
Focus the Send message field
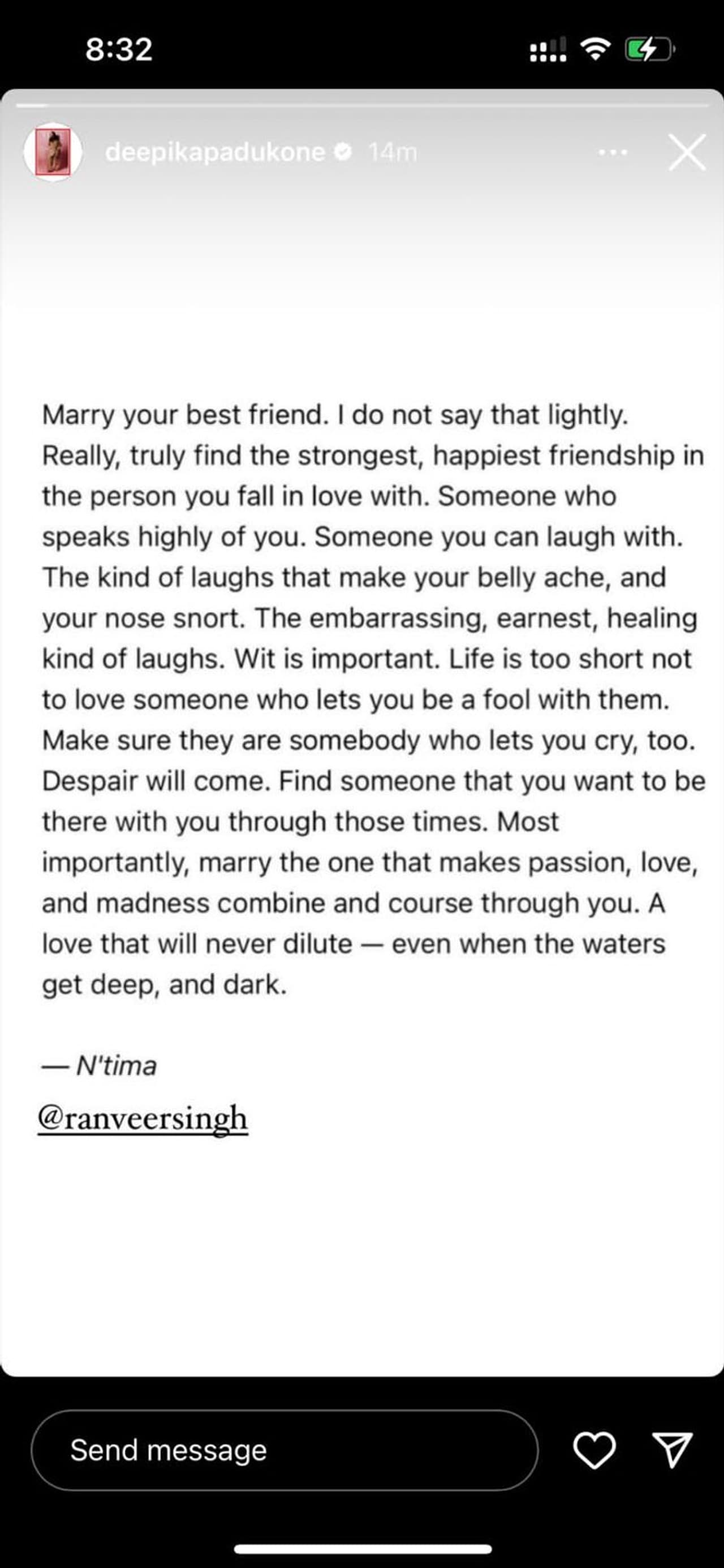pyautogui.click(x=284, y=1450)
